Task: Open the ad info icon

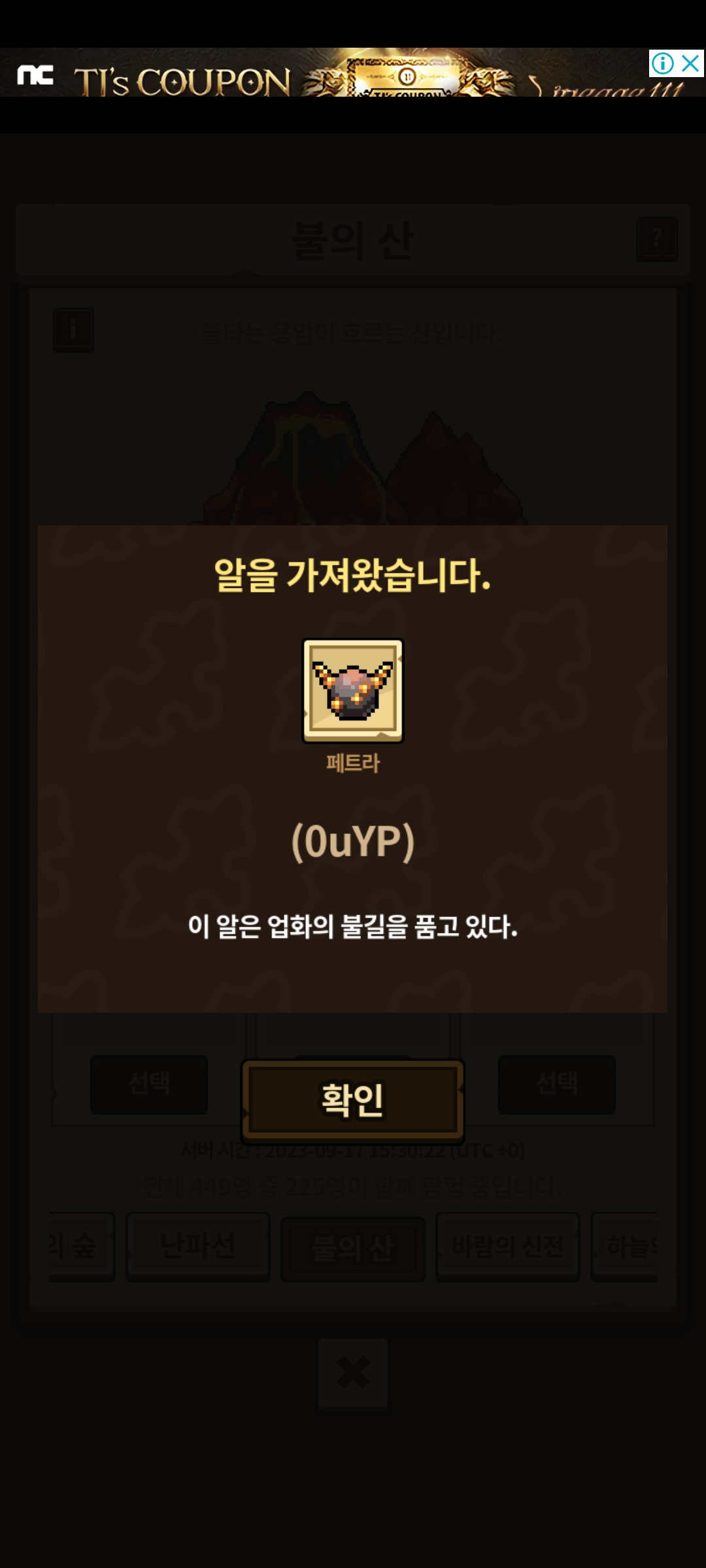Action: (663, 63)
